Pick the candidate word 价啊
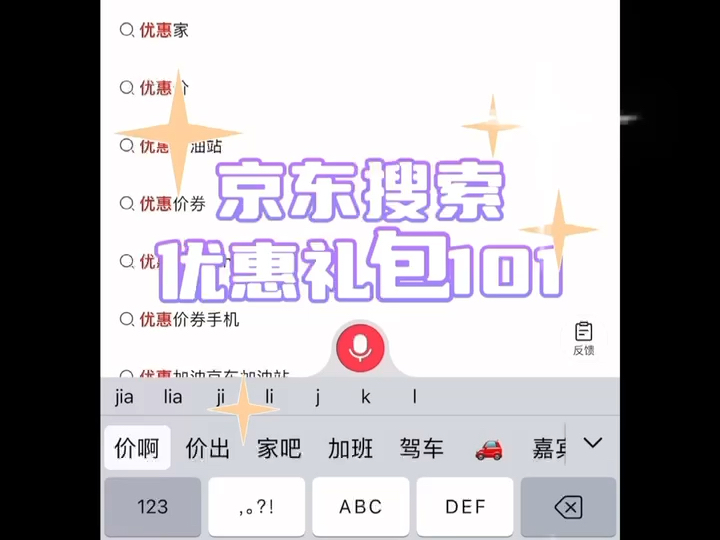 [x=137, y=448]
